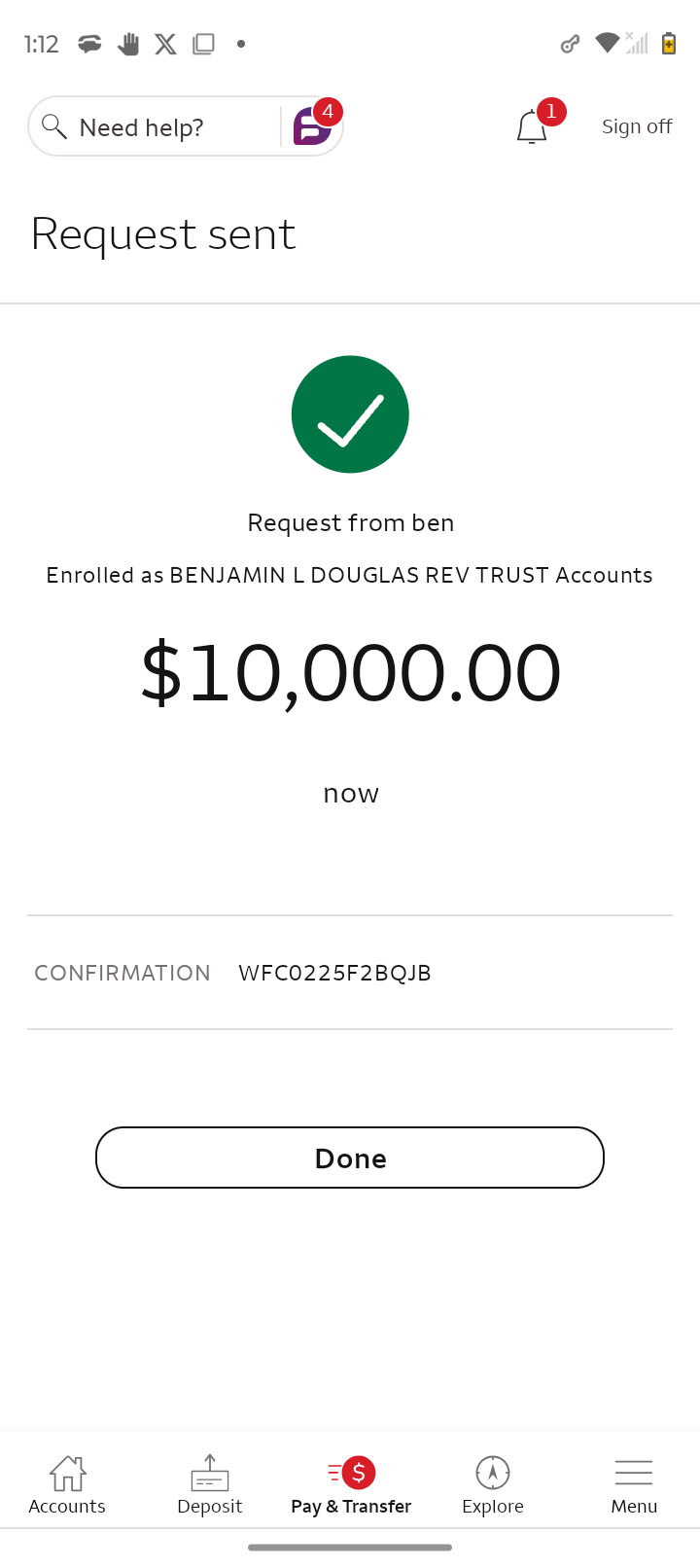700x1568 pixels.
Task: Open notifications via the bell icon
Action: pyautogui.click(x=531, y=125)
